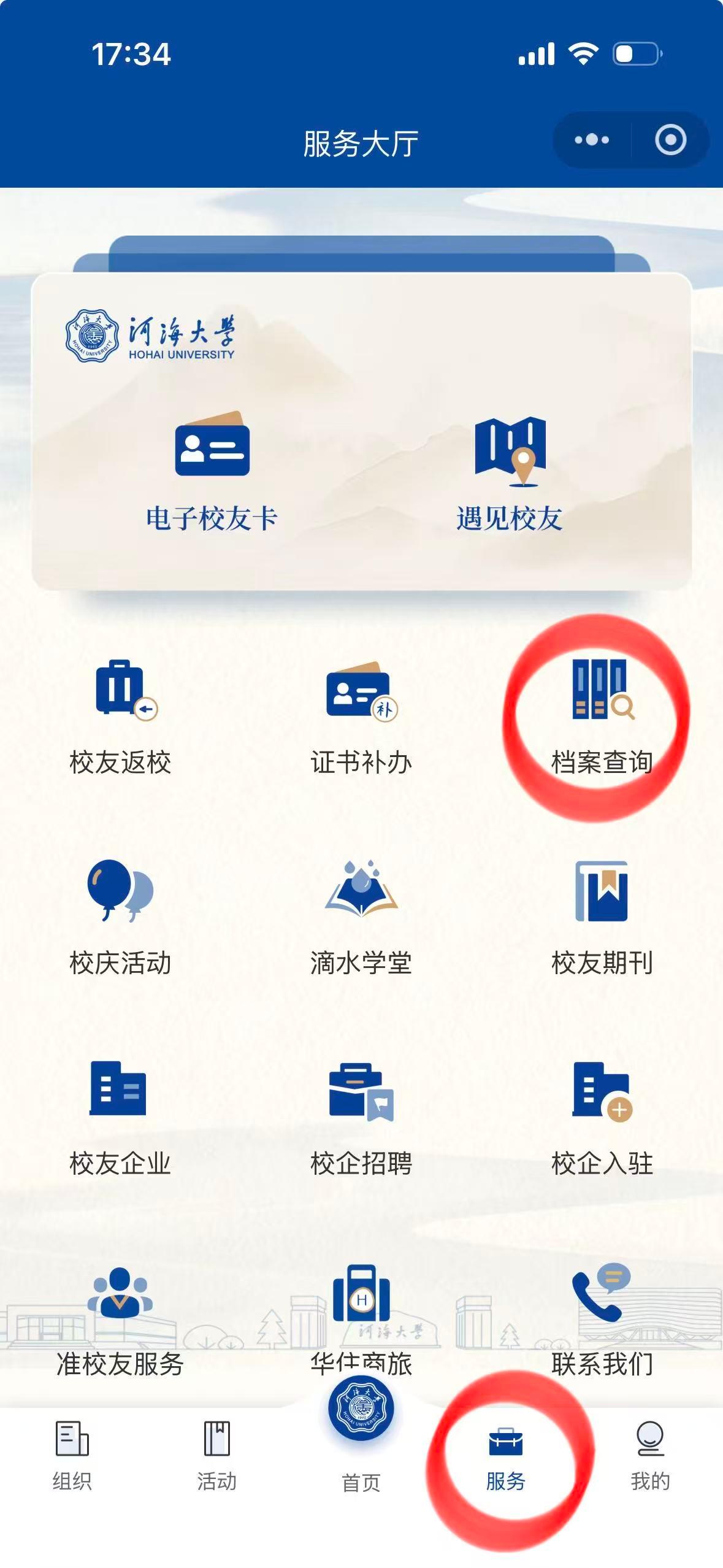Select 校友返校 service
This screenshot has width=723, height=1568.
coord(120,717)
